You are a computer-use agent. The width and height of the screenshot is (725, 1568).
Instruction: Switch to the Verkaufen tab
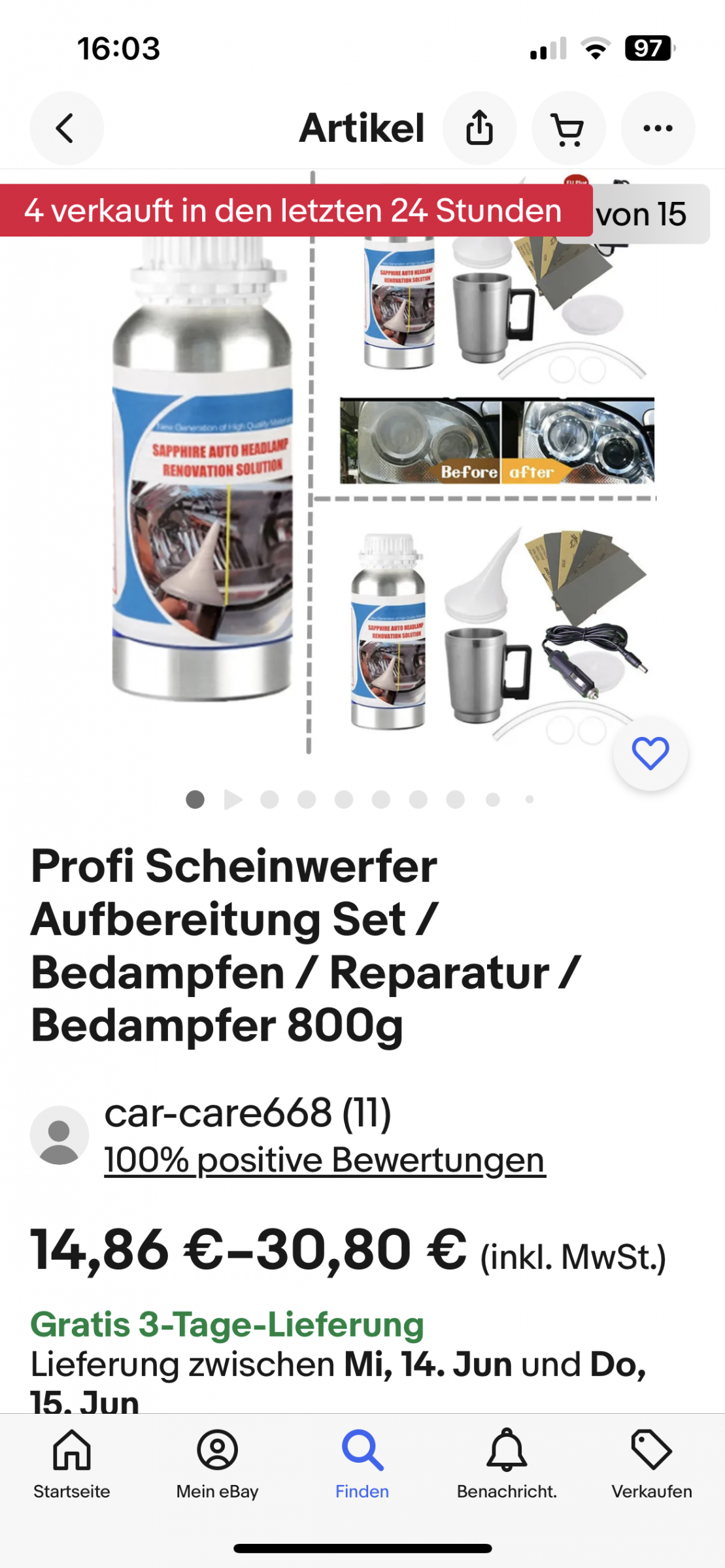(x=652, y=1464)
